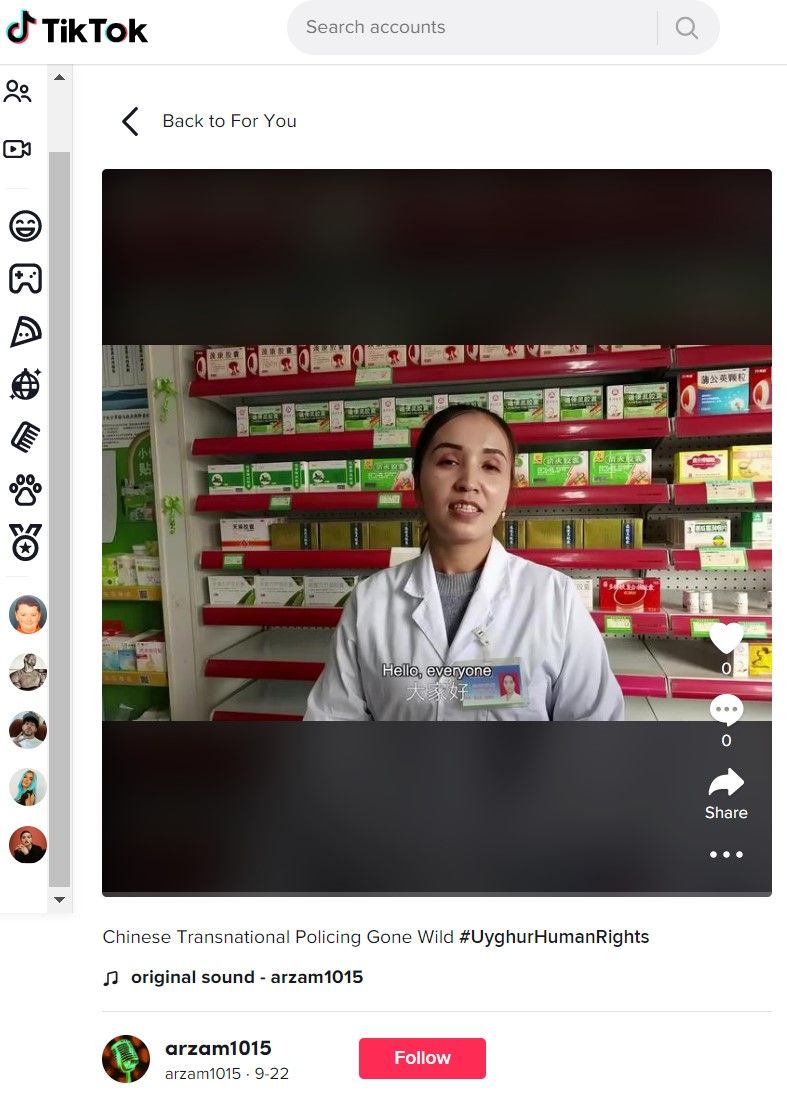Tap the Search accounts field

pyautogui.click(x=470, y=28)
